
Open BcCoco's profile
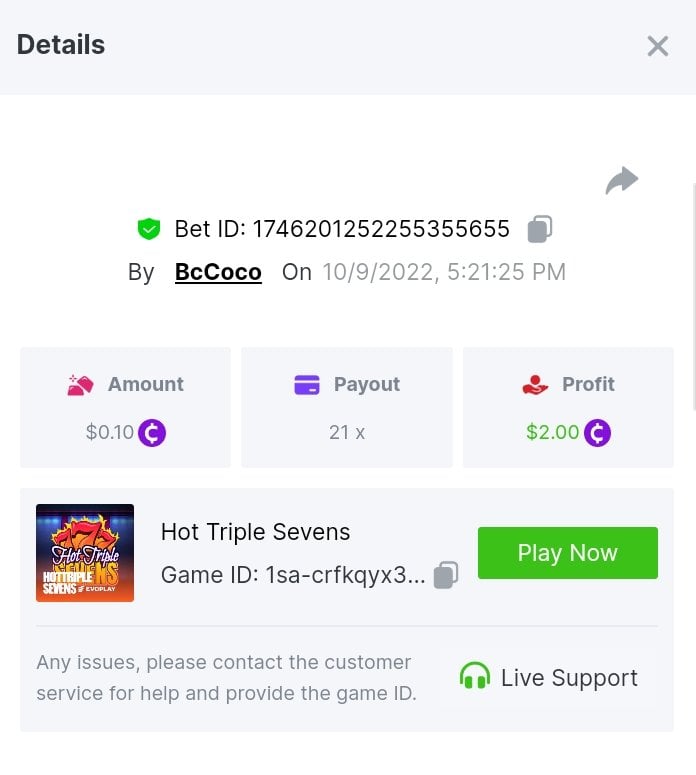(x=218, y=272)
